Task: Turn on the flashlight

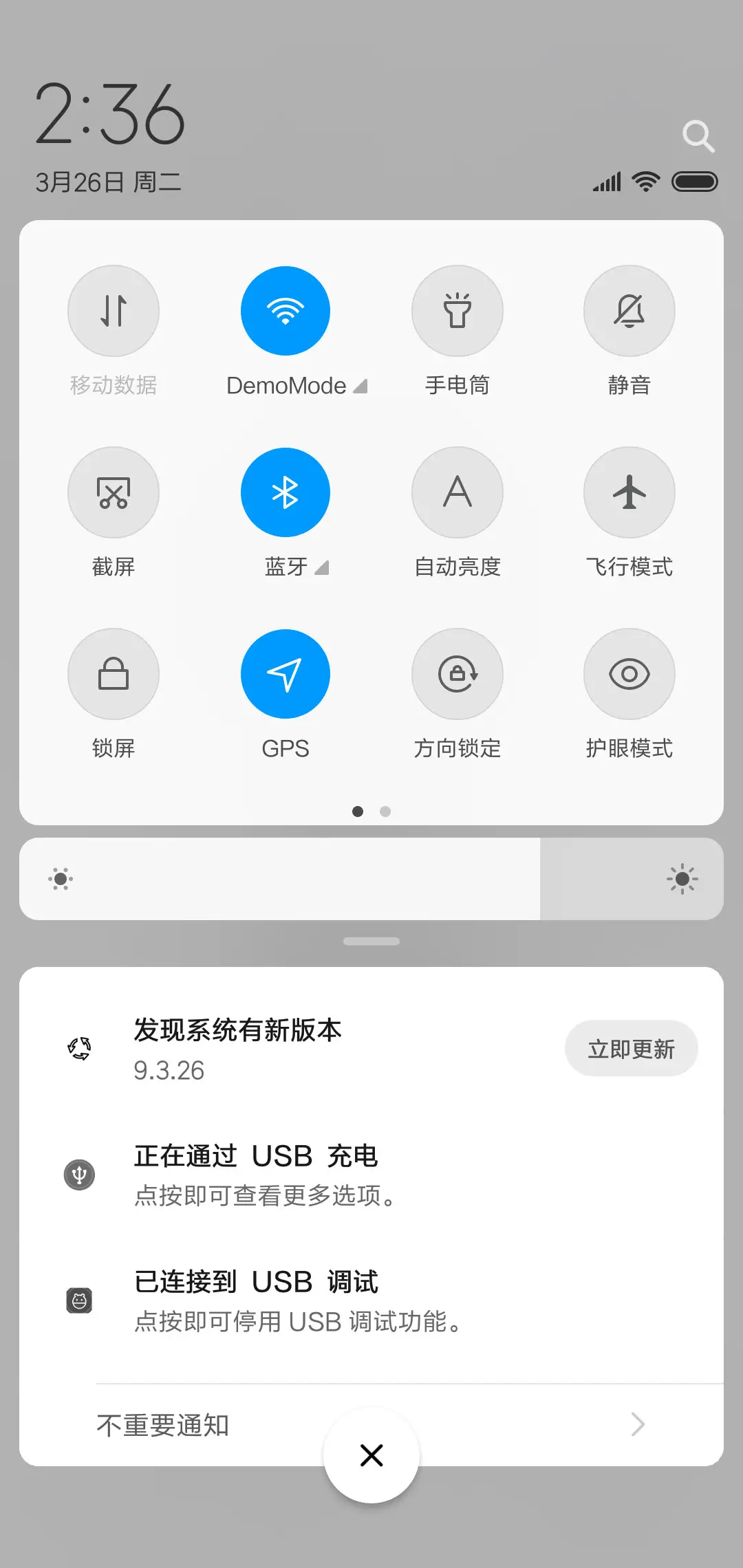Action: click(457, 311)
